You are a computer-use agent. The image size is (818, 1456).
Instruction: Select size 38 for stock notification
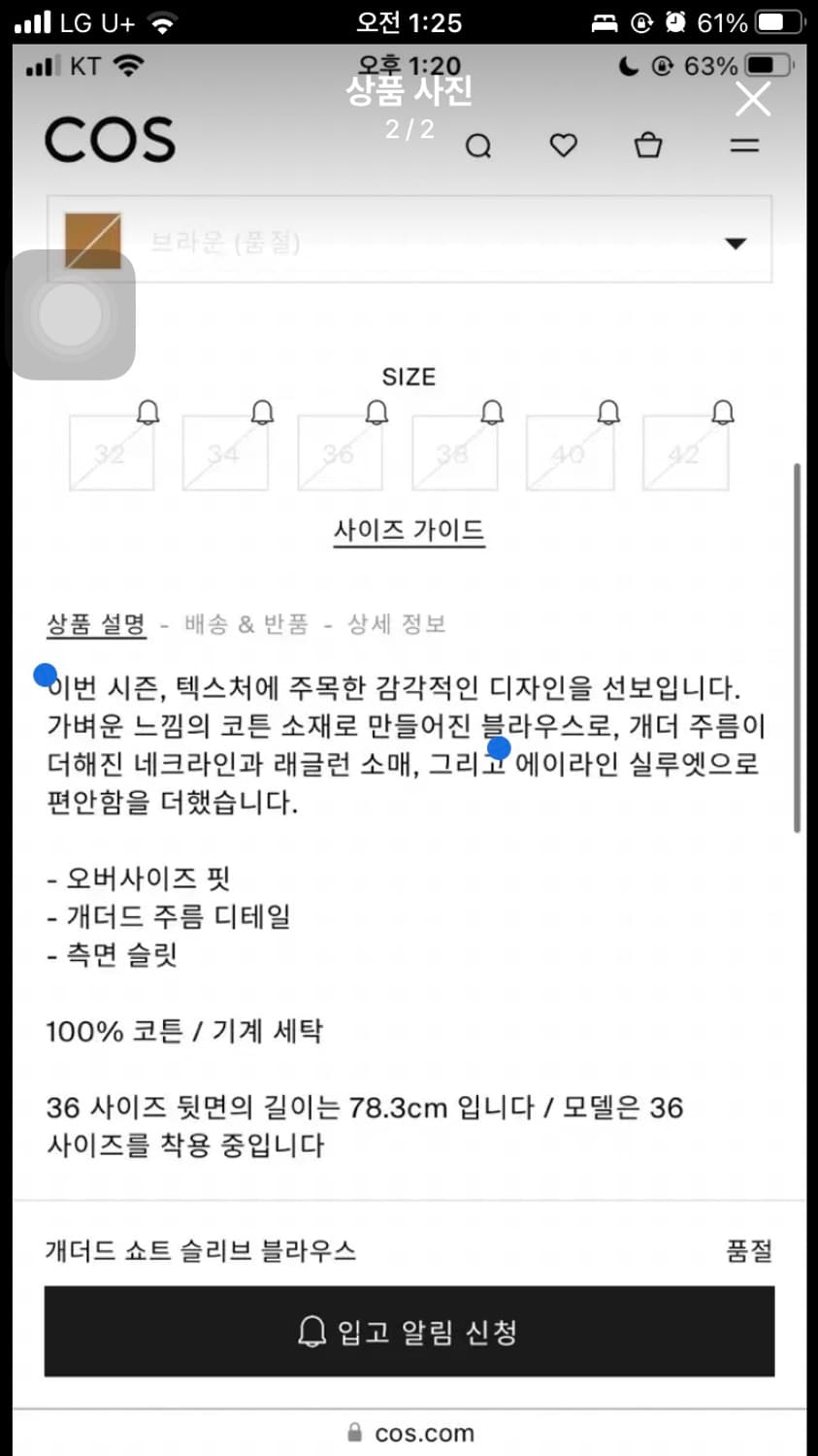[x=455, y=452]
